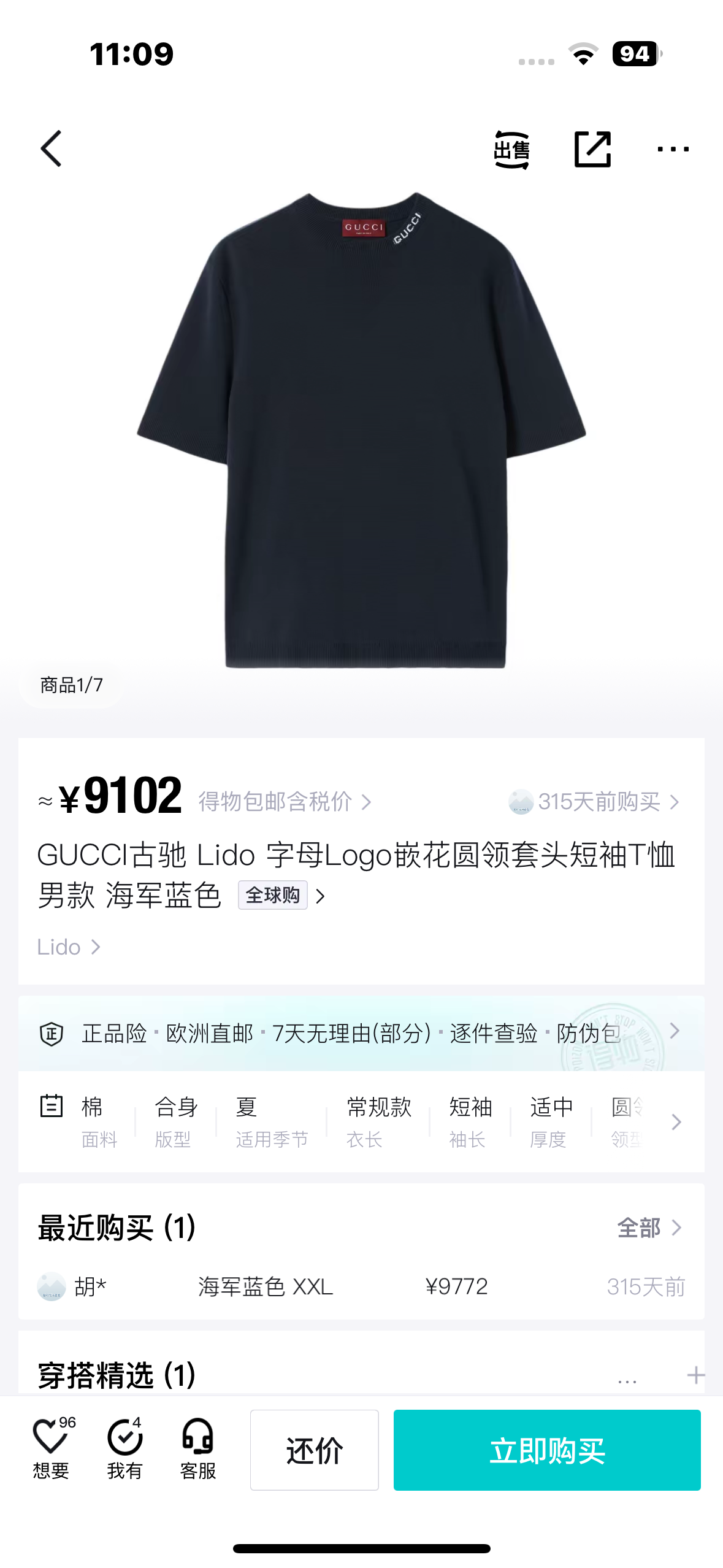The width and height of the screenshot is (723, 1568).
Task: Open the Lido series page
Action: coord(69,947)
